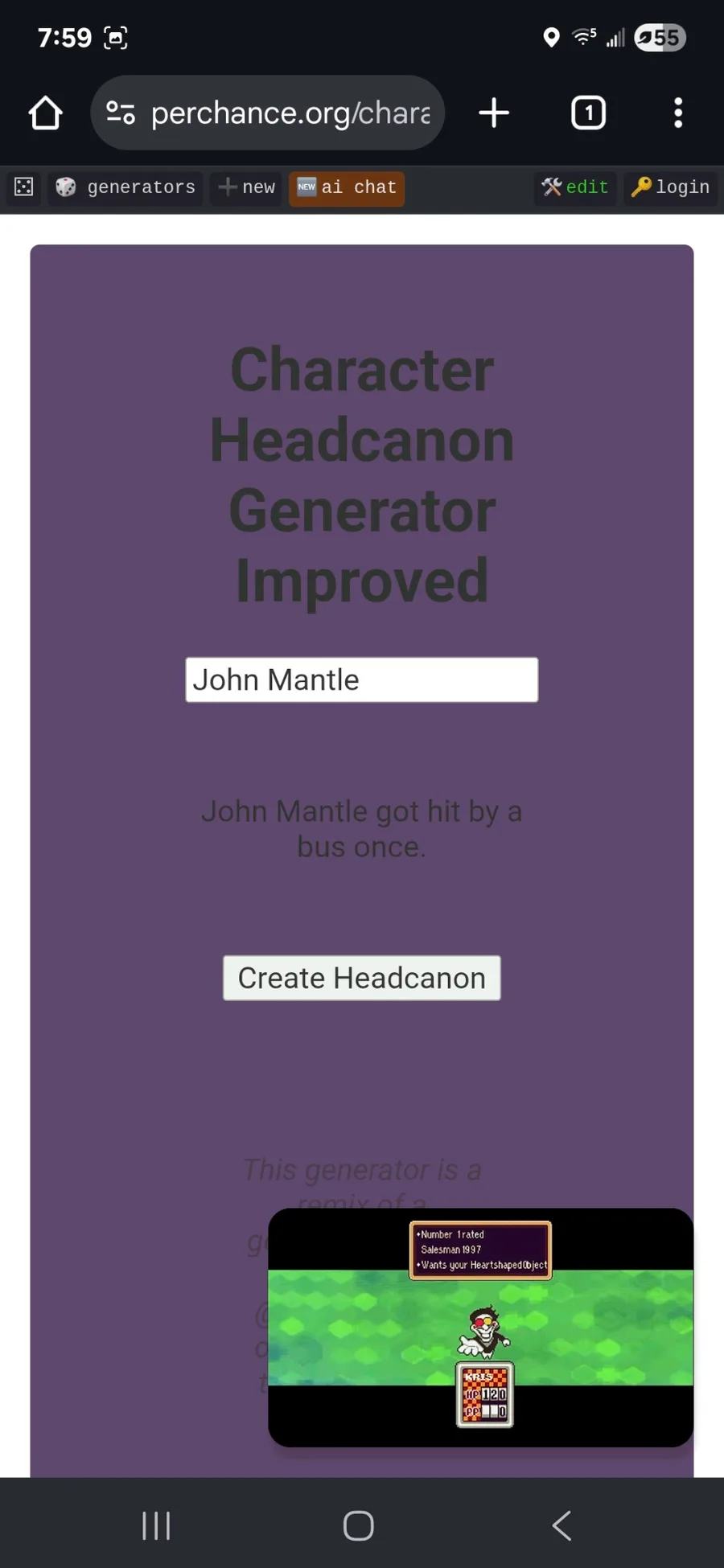Tap the Create Headcanon button
This screenshot has height=1568, width=724.
click(362, 978)
